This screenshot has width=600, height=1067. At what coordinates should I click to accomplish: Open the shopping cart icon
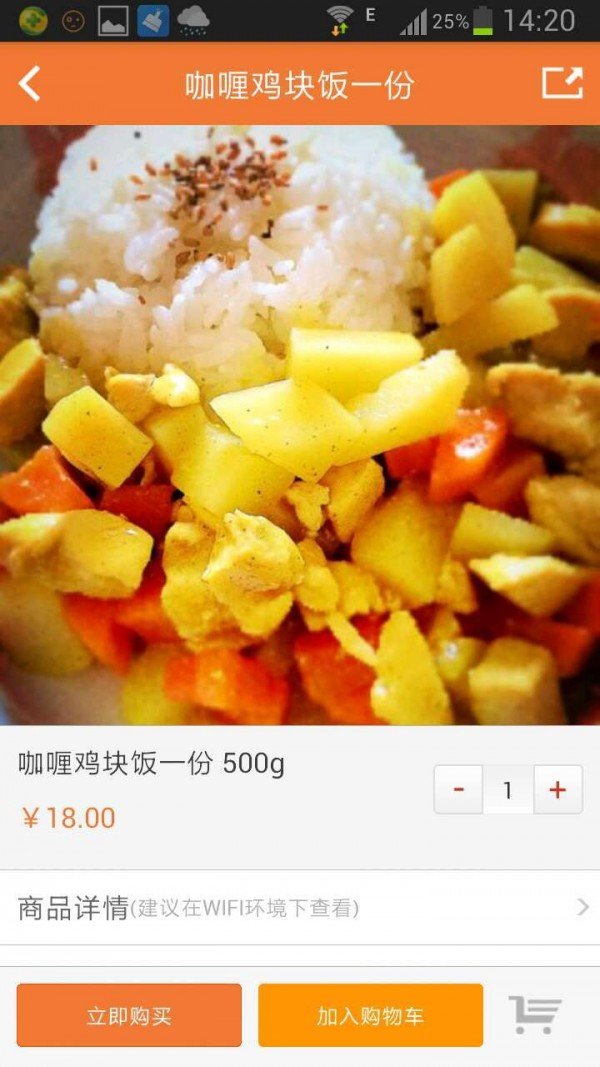[535, 1015]
